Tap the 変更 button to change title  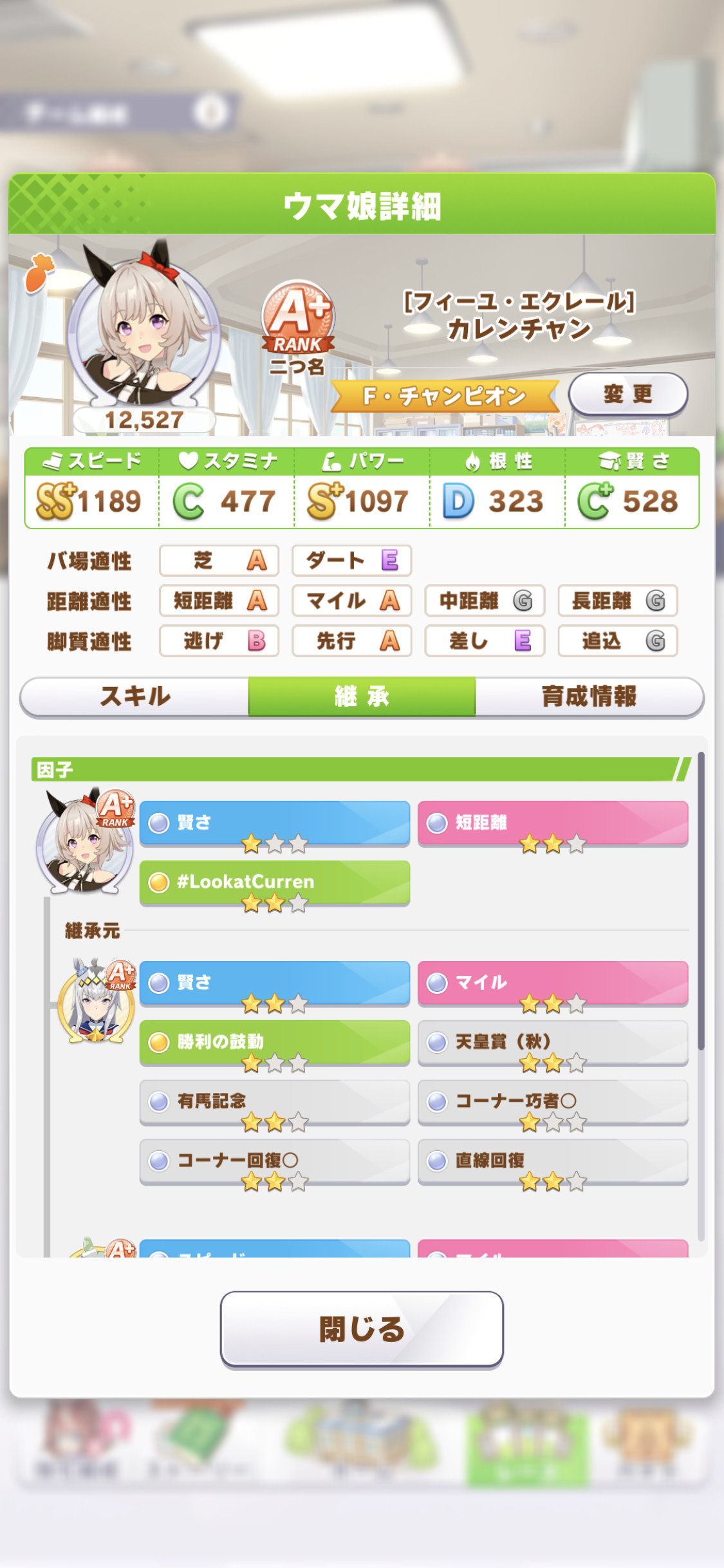(627, 394)
